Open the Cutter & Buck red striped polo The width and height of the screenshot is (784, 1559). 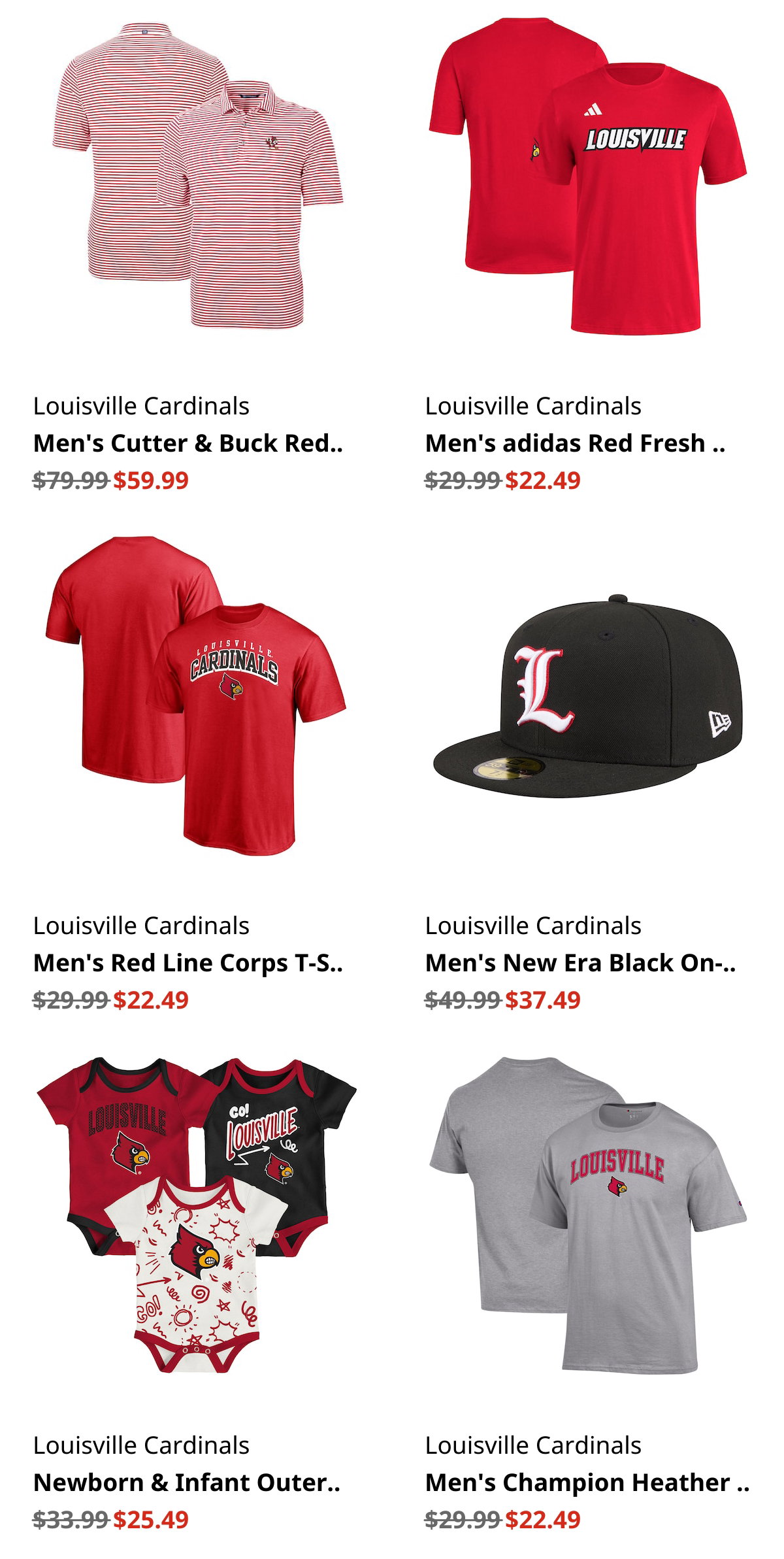point(197,176)
